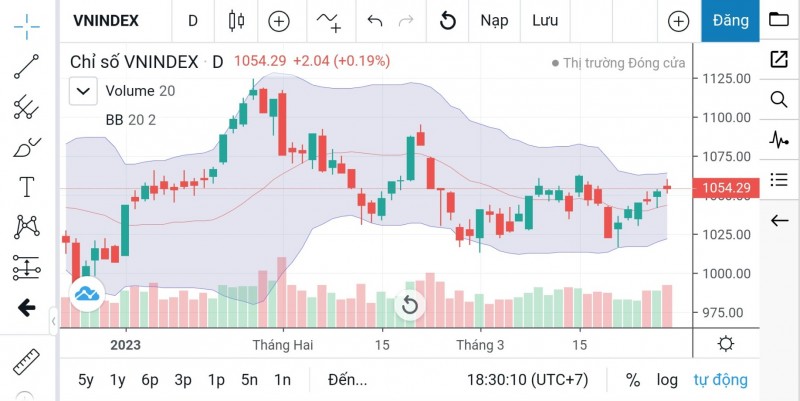Add a symbol to compare

(x=279, y=20)
